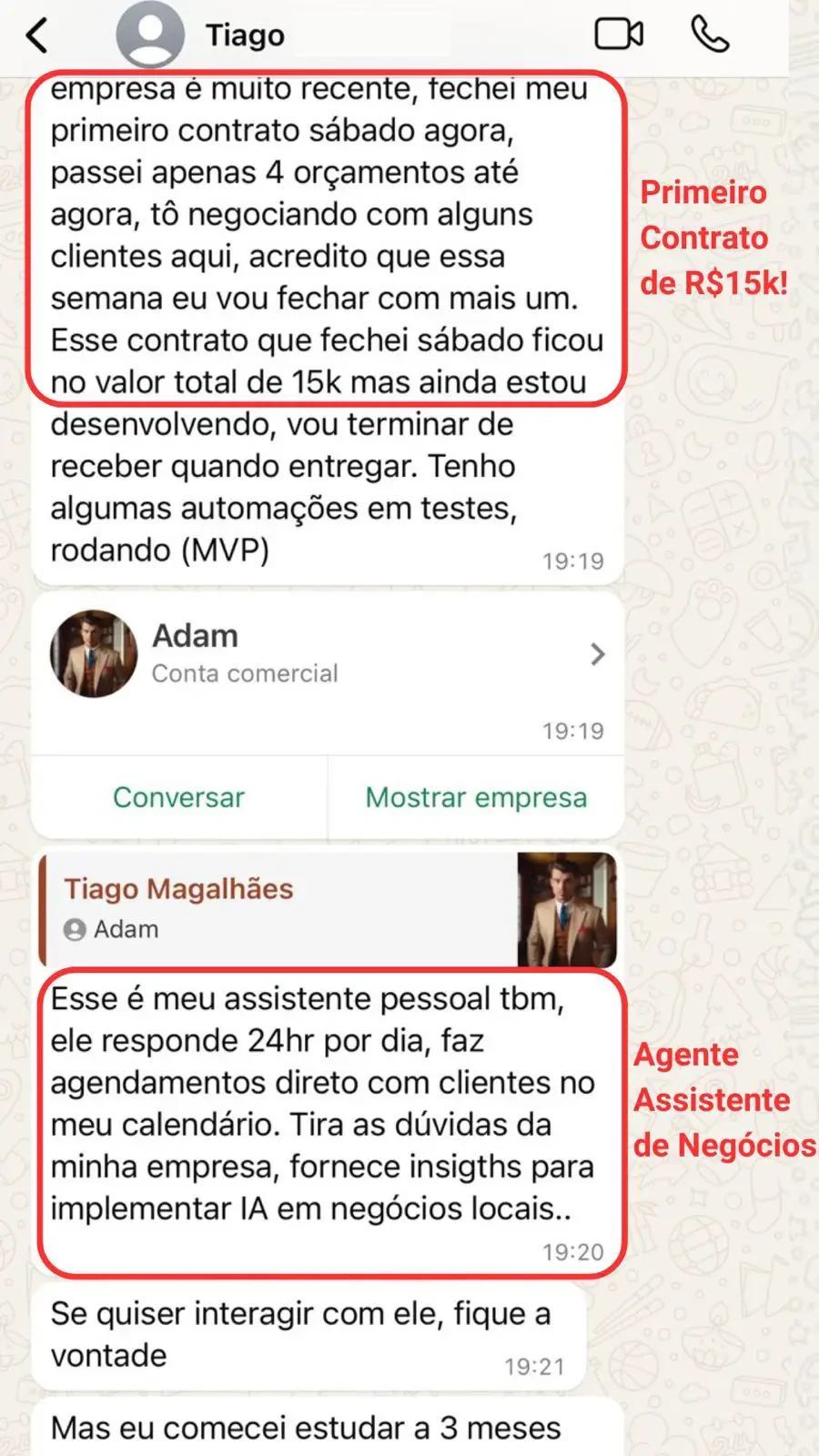Open the Adam business contact card
This screenshot has height=1456, width=819.
click(x=328, y=653)
